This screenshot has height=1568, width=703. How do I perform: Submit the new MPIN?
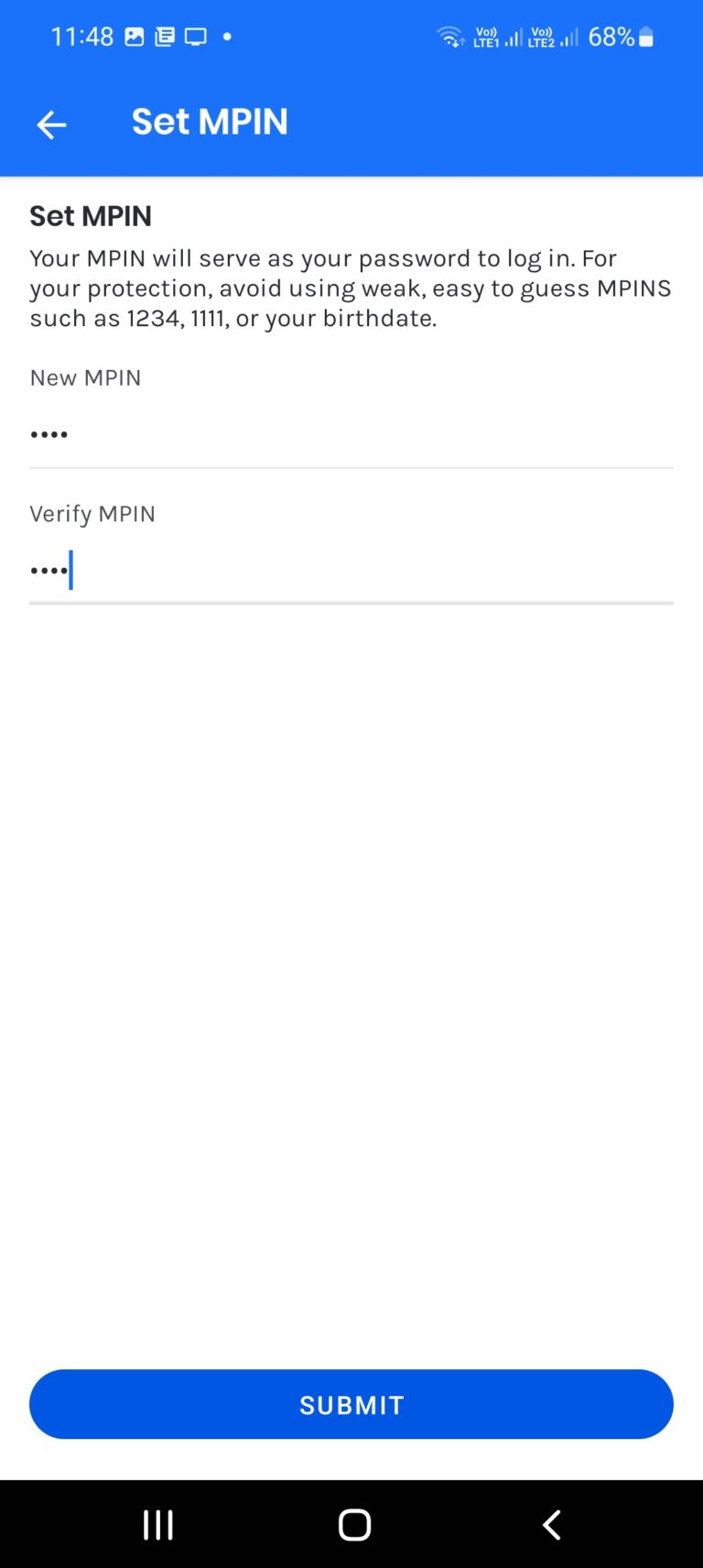tap(351, 1404)
